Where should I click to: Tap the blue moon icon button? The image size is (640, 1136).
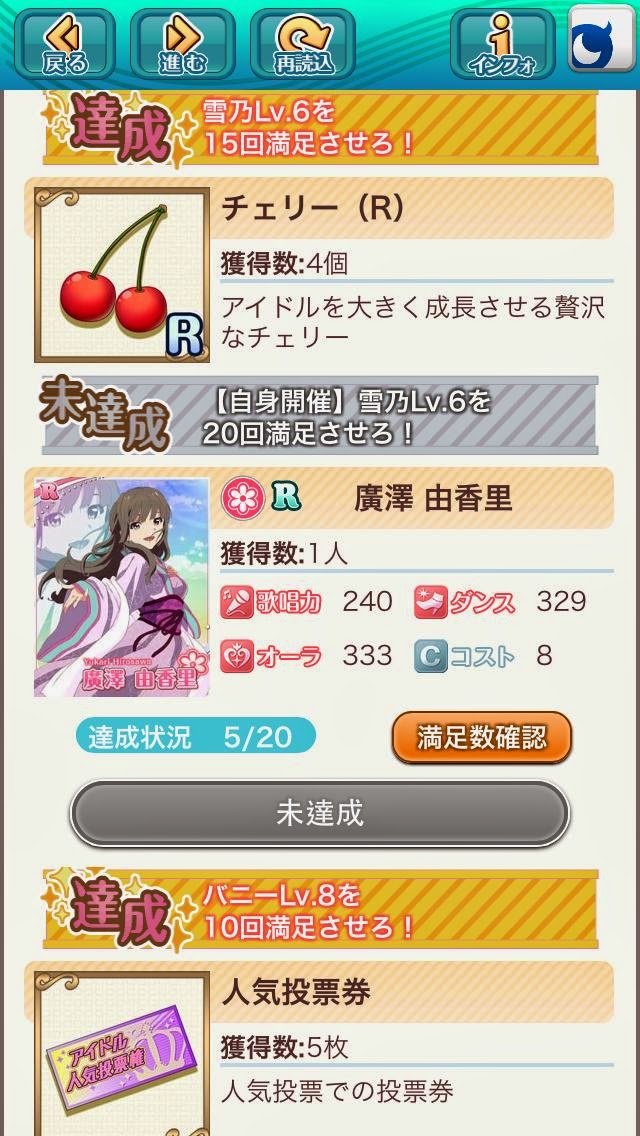tap(602, 40)
